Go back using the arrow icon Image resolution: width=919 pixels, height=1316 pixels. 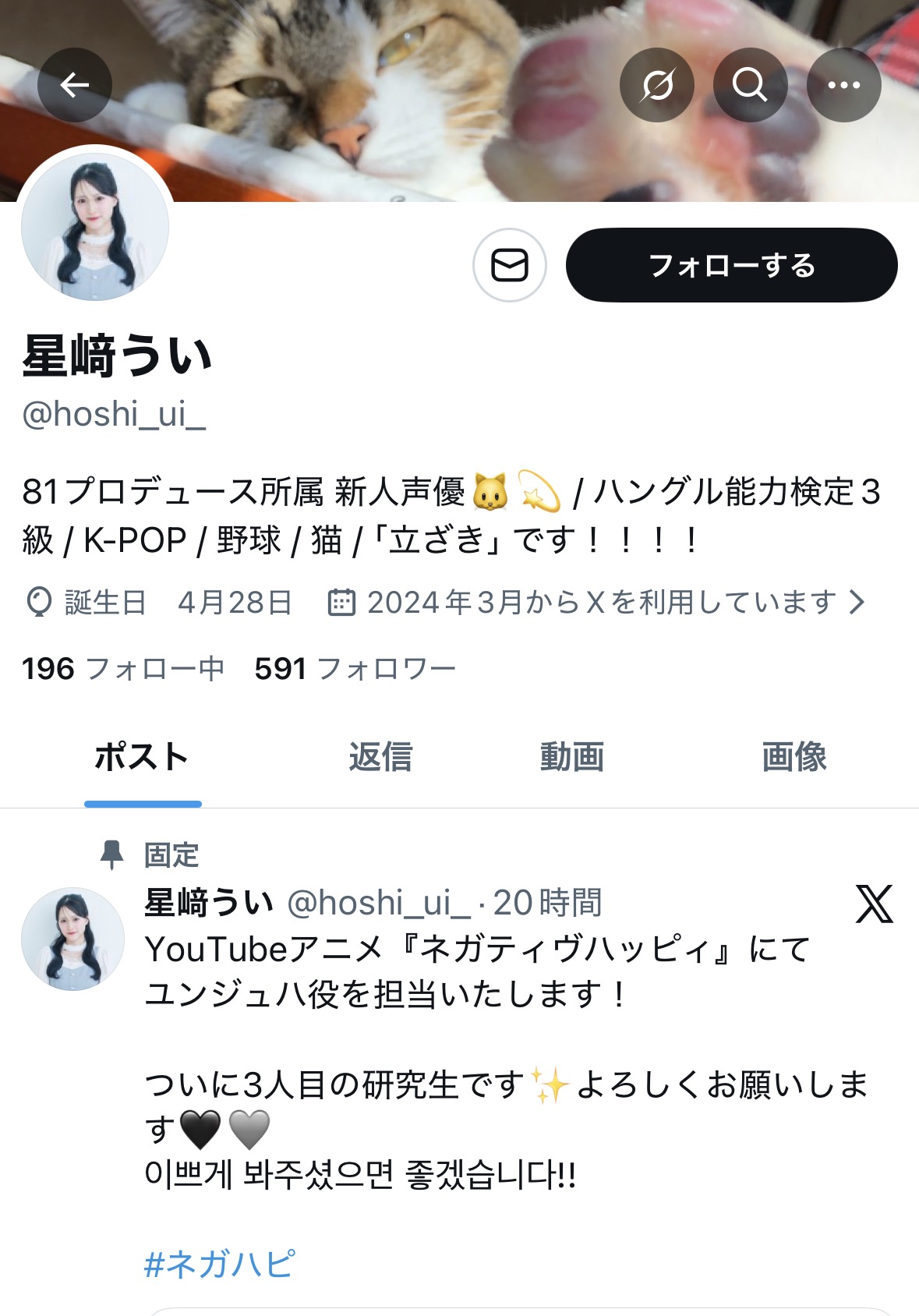(75, 85)
